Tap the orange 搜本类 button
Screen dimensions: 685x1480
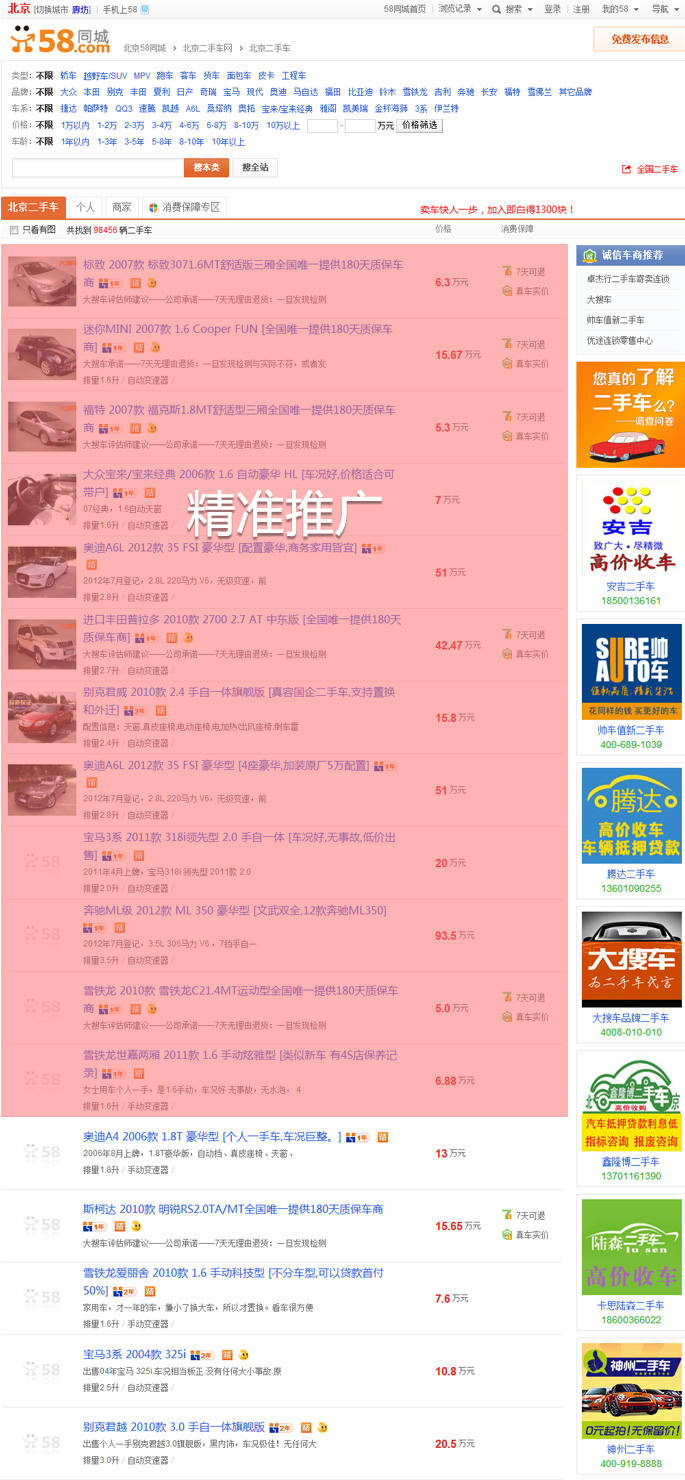tap(206, 168)
